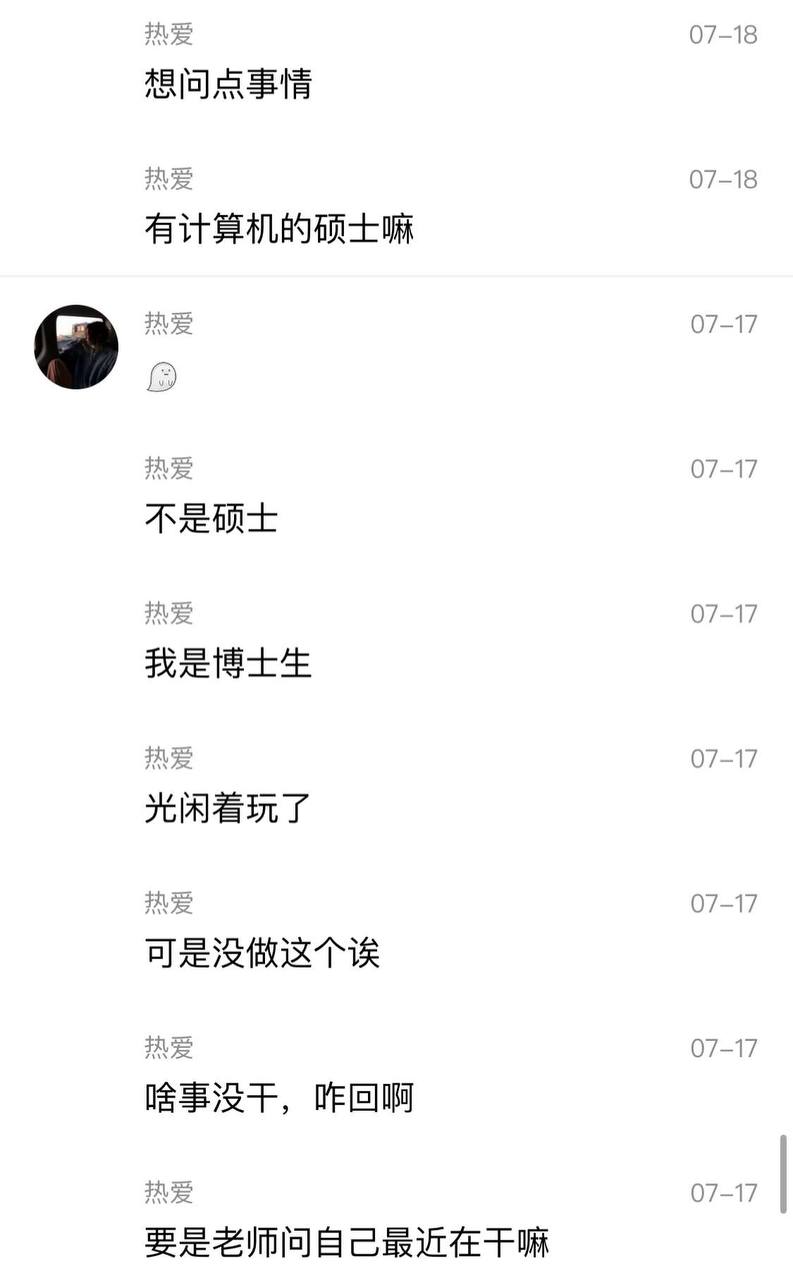The image size is (793, 1280).
Task: Click the 07-17 timestamp beside 我是博士生
Action: (x=724, y=613)
